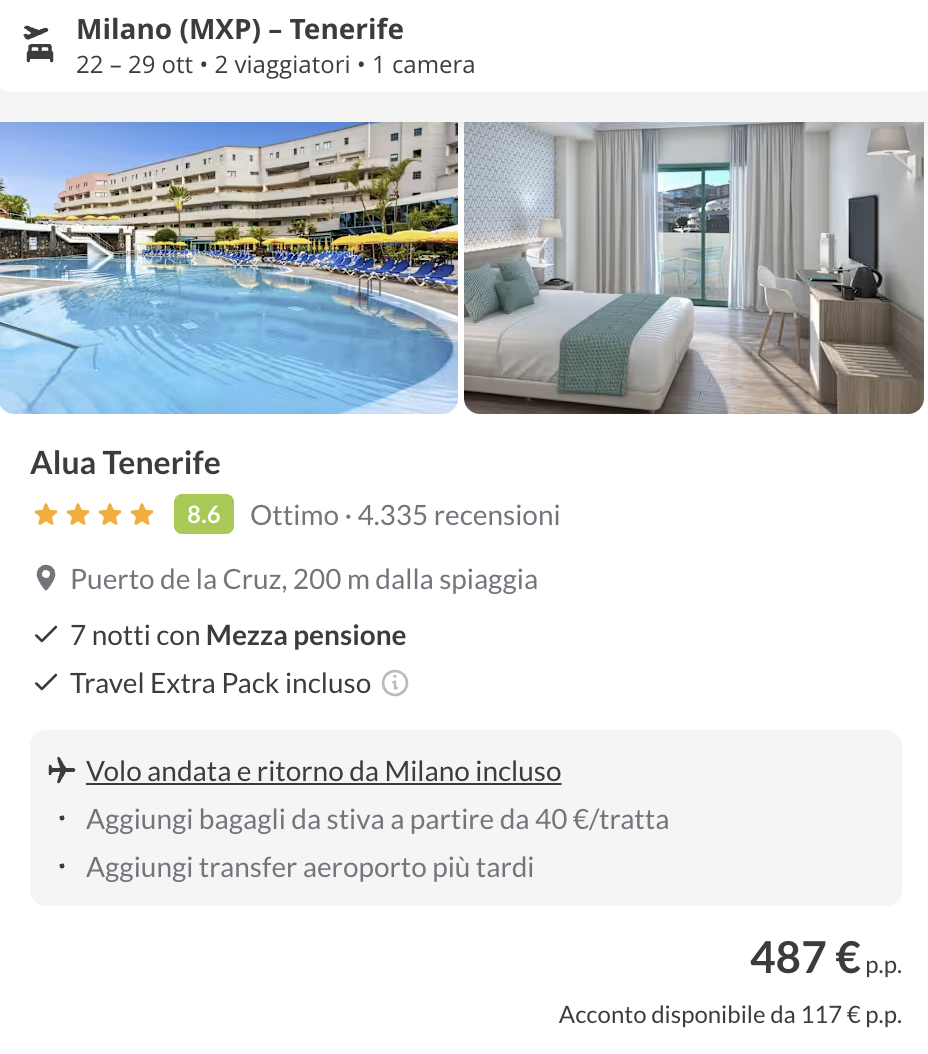
Task: Open the hotel bedroom photo
Action: [693, 267]
